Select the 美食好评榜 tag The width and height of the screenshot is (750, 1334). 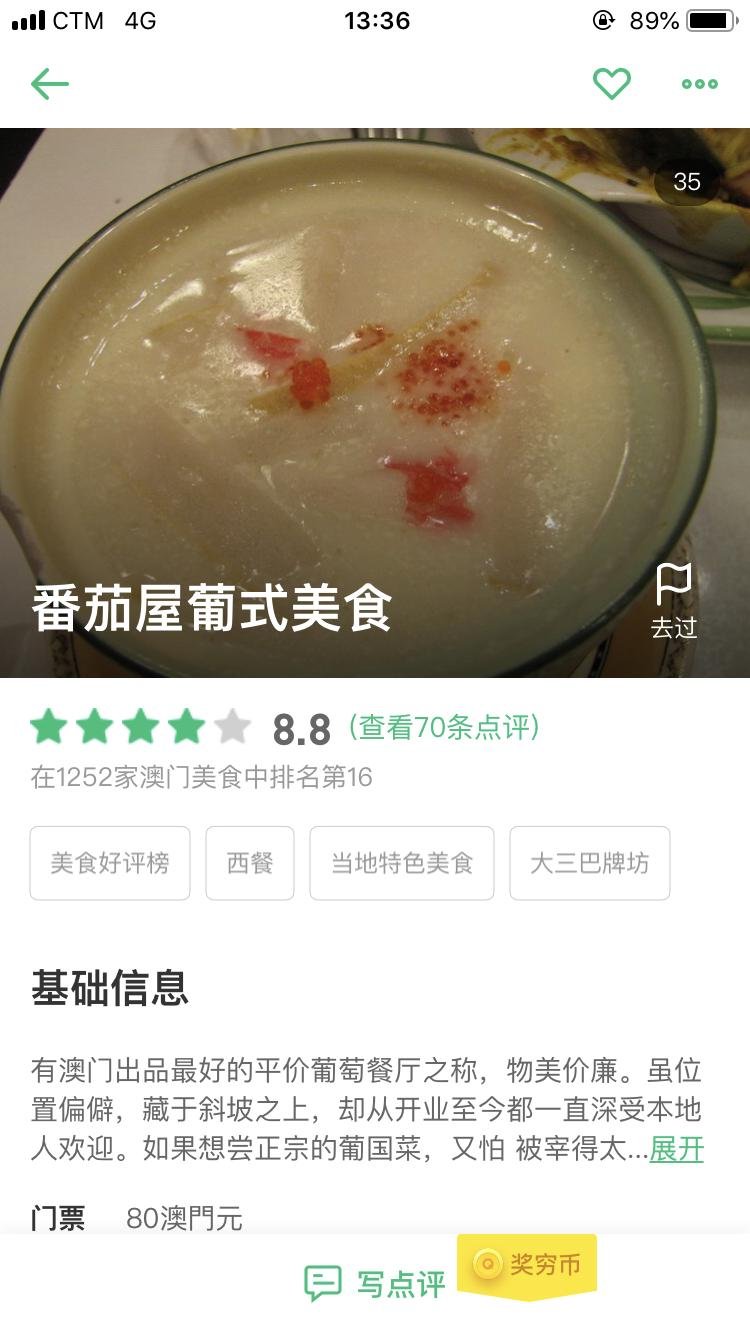(110, 863)
